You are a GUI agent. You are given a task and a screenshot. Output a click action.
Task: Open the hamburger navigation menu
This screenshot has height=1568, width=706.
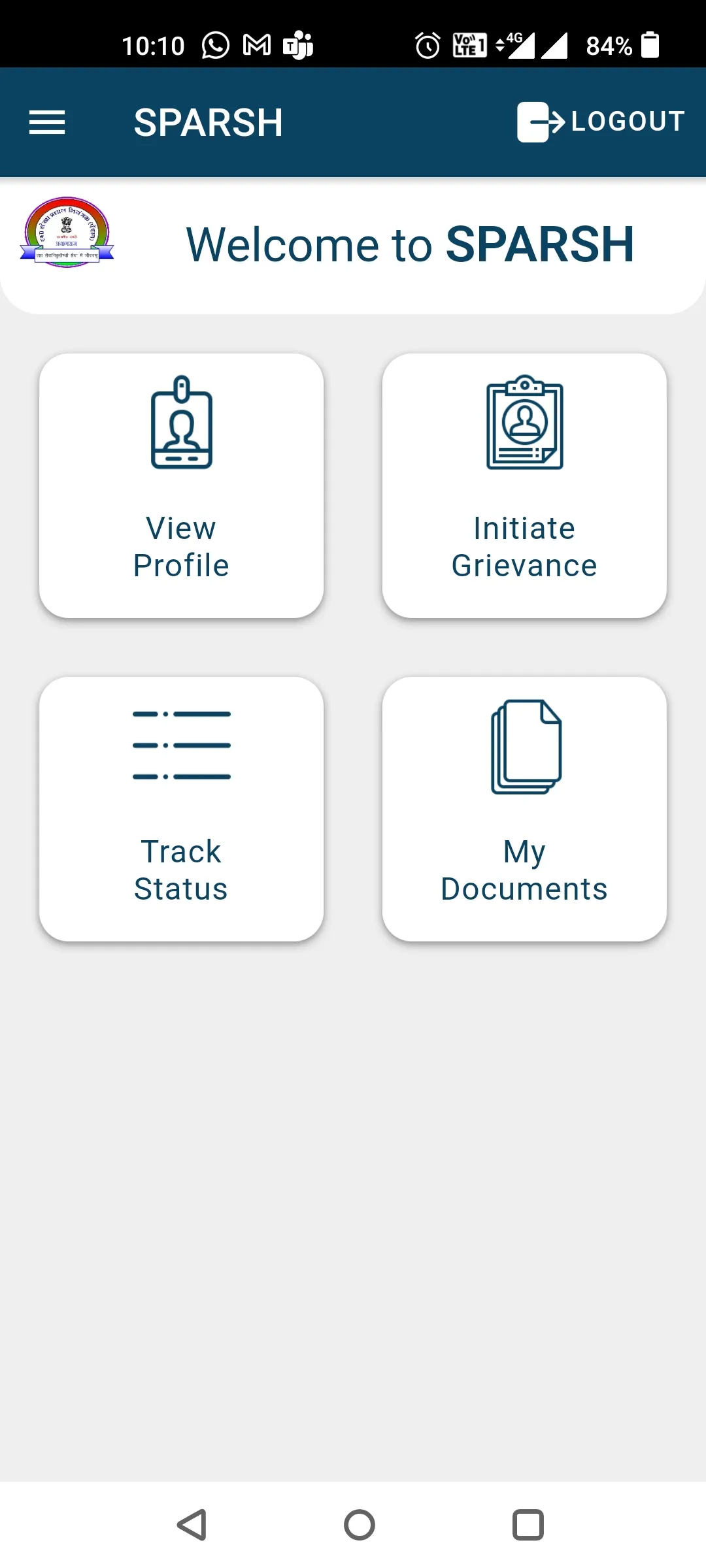(47, 122)
